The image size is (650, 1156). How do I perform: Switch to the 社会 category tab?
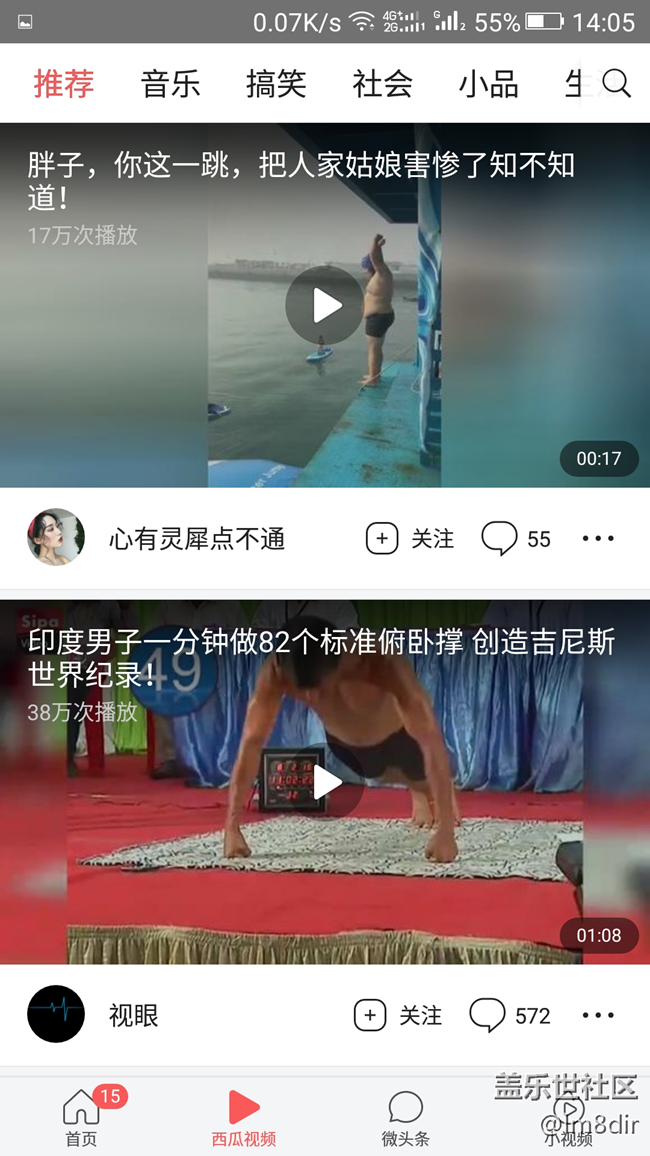382,84
